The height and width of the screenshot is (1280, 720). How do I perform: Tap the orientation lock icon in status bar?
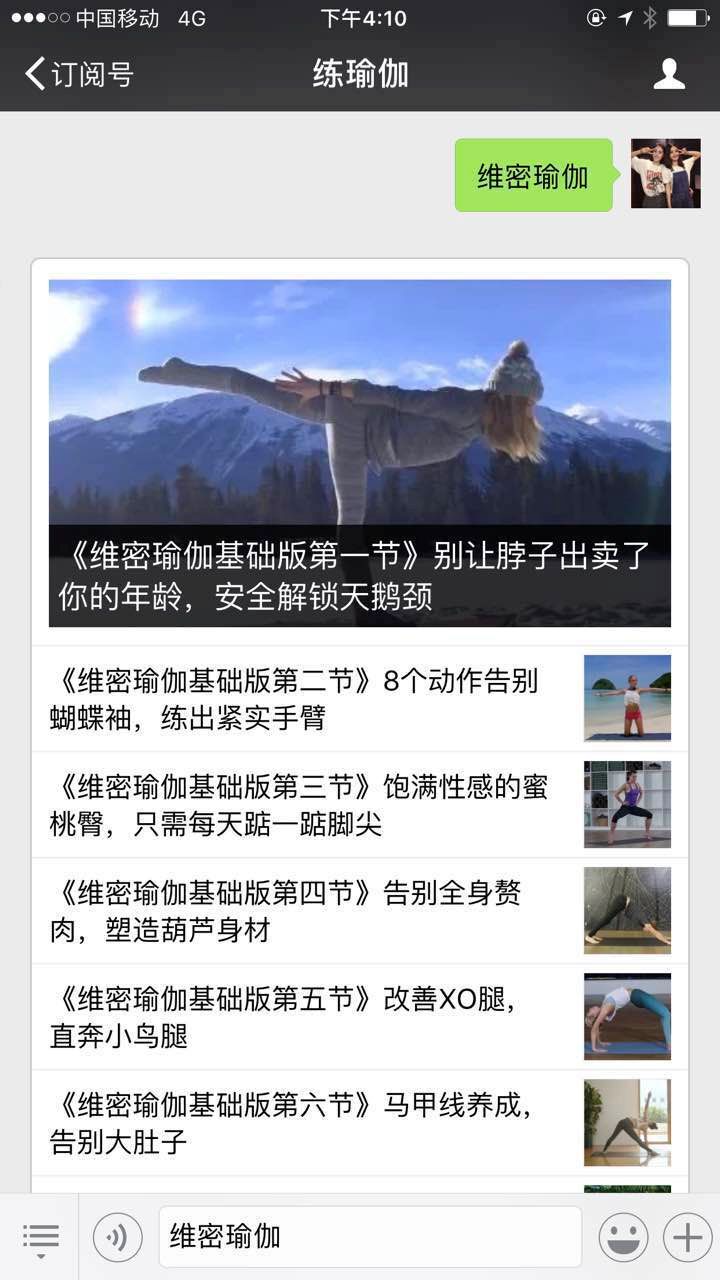coord(596,16)
